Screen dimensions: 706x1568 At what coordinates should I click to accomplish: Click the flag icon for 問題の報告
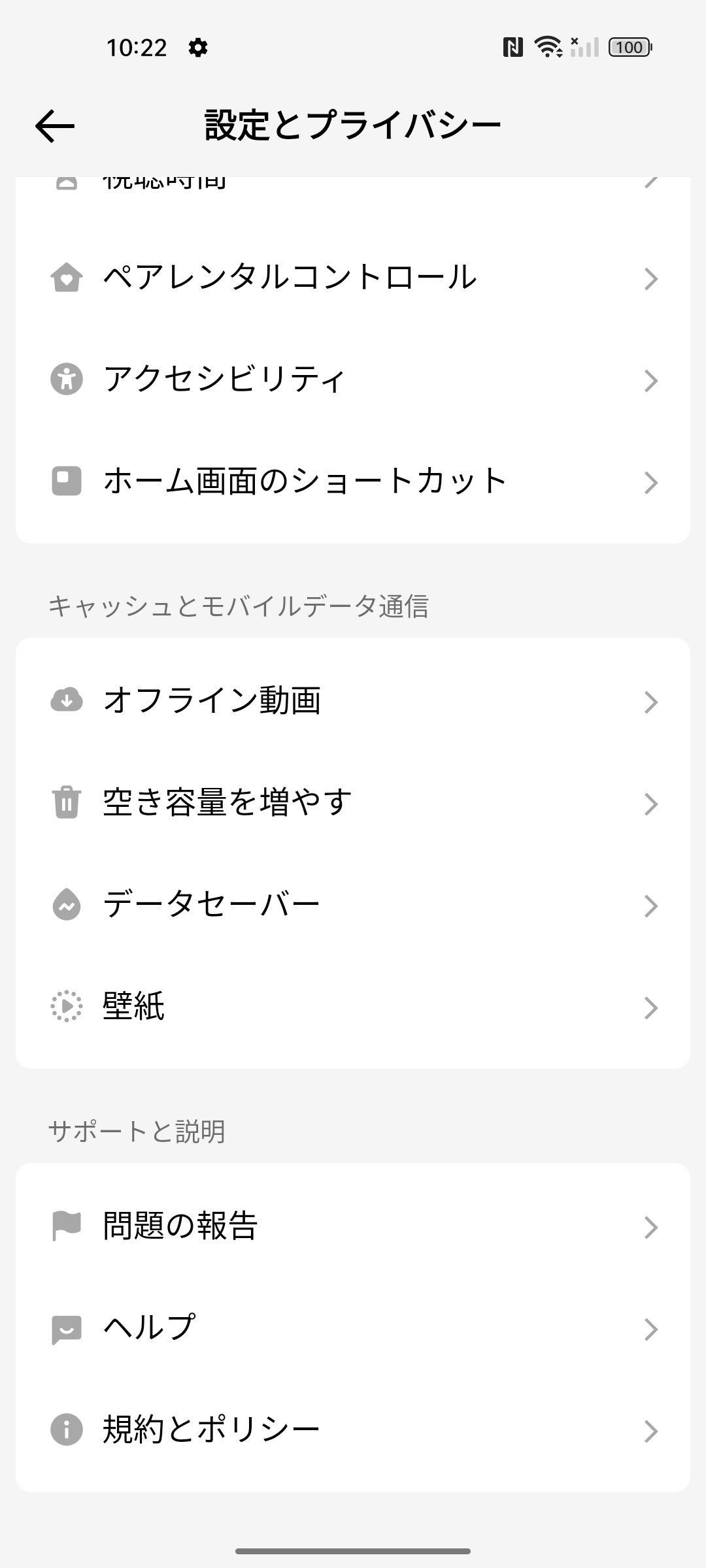coord(66,1226)
